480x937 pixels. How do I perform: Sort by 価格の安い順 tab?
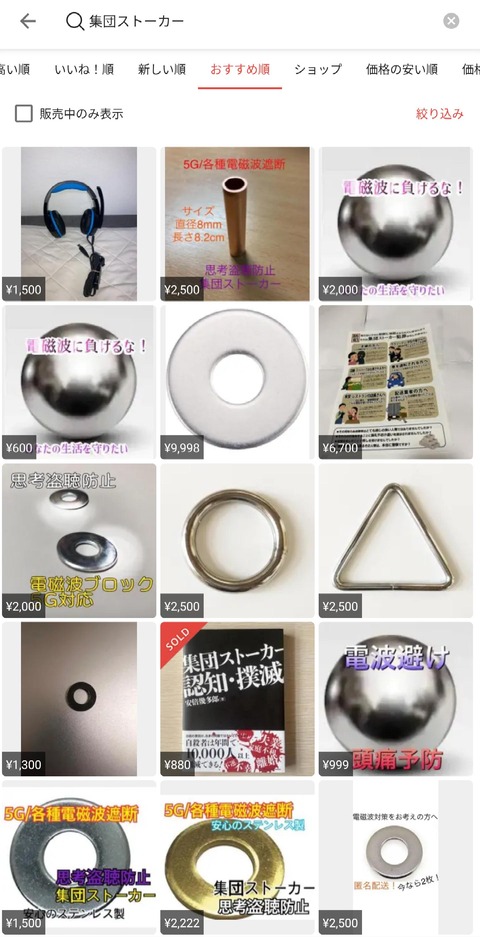[x=402, y=69]
